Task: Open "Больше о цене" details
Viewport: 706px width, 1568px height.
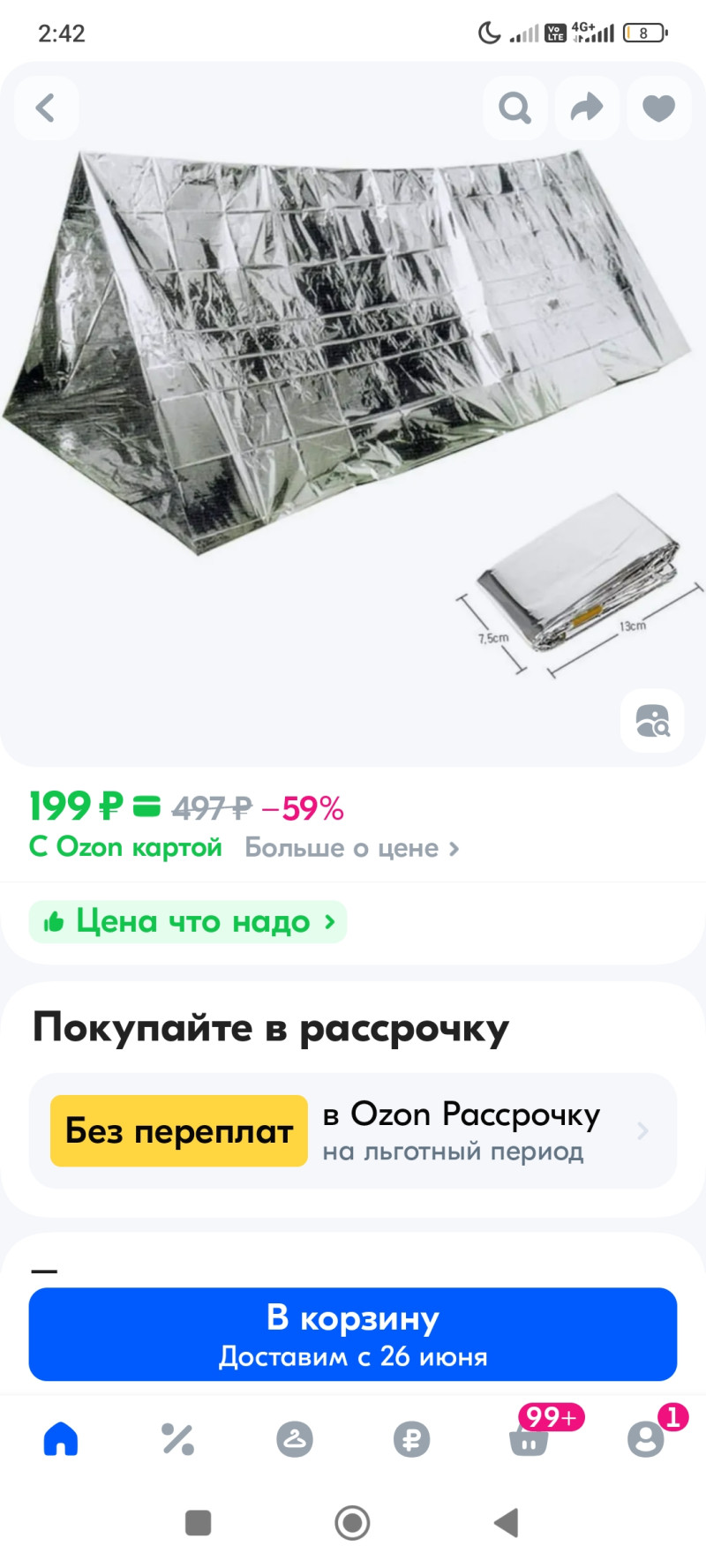Action: pos(351,848)
